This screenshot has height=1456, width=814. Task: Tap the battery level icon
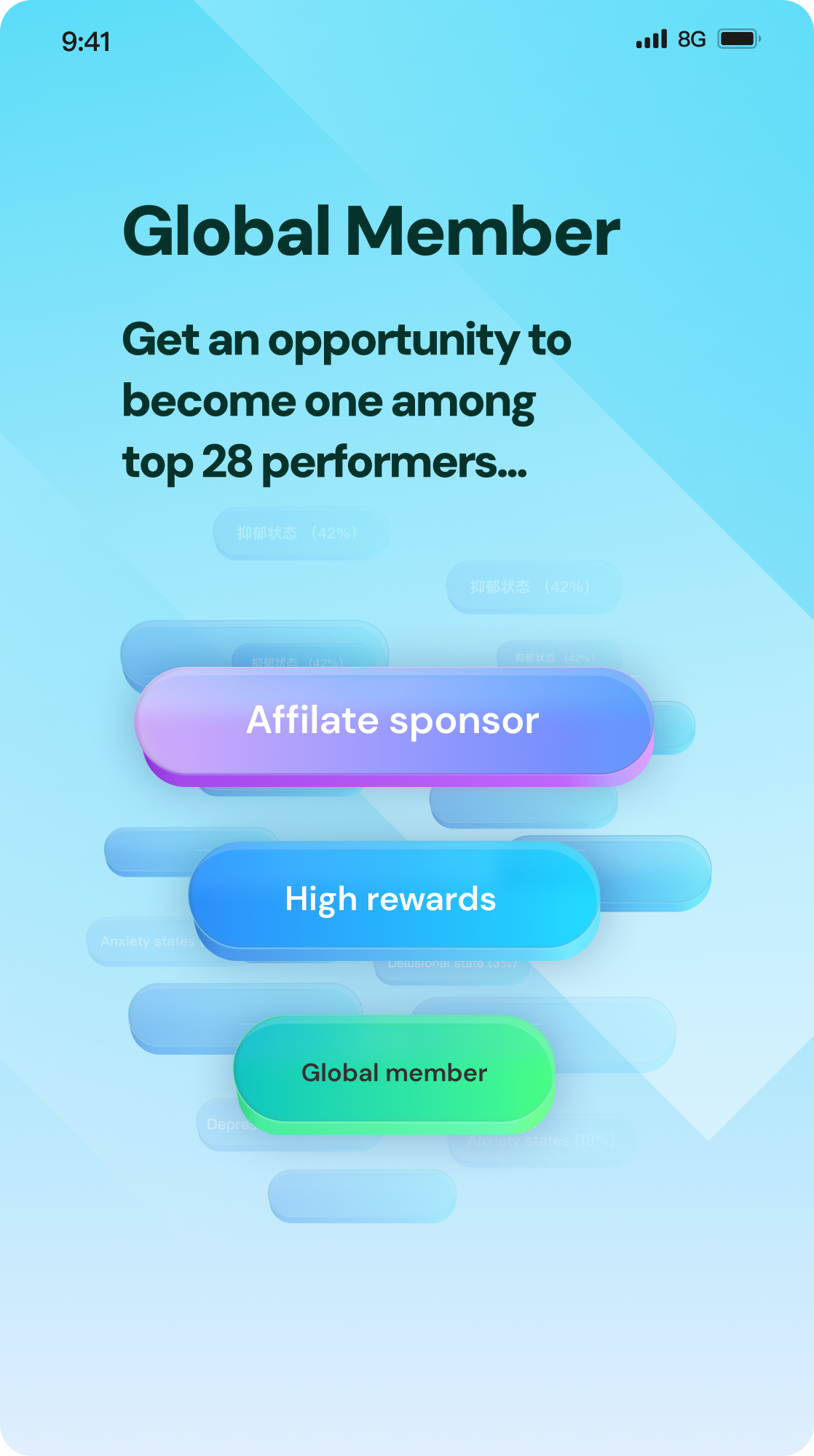[736, 39]
